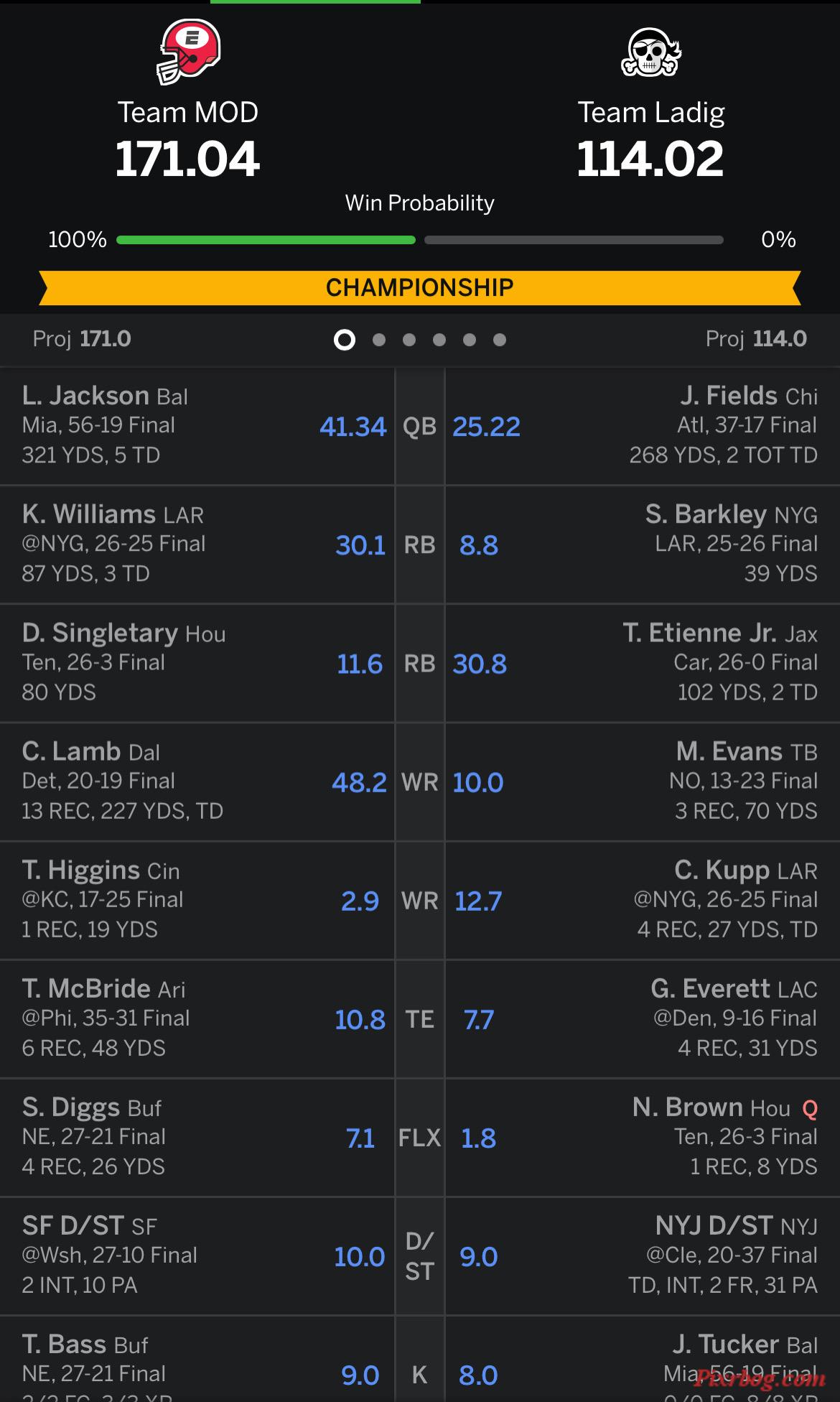The image size is (840, 1402).
Task: Open L. Jackson player card
Action: pyautogui.click(x=85, y=396)
